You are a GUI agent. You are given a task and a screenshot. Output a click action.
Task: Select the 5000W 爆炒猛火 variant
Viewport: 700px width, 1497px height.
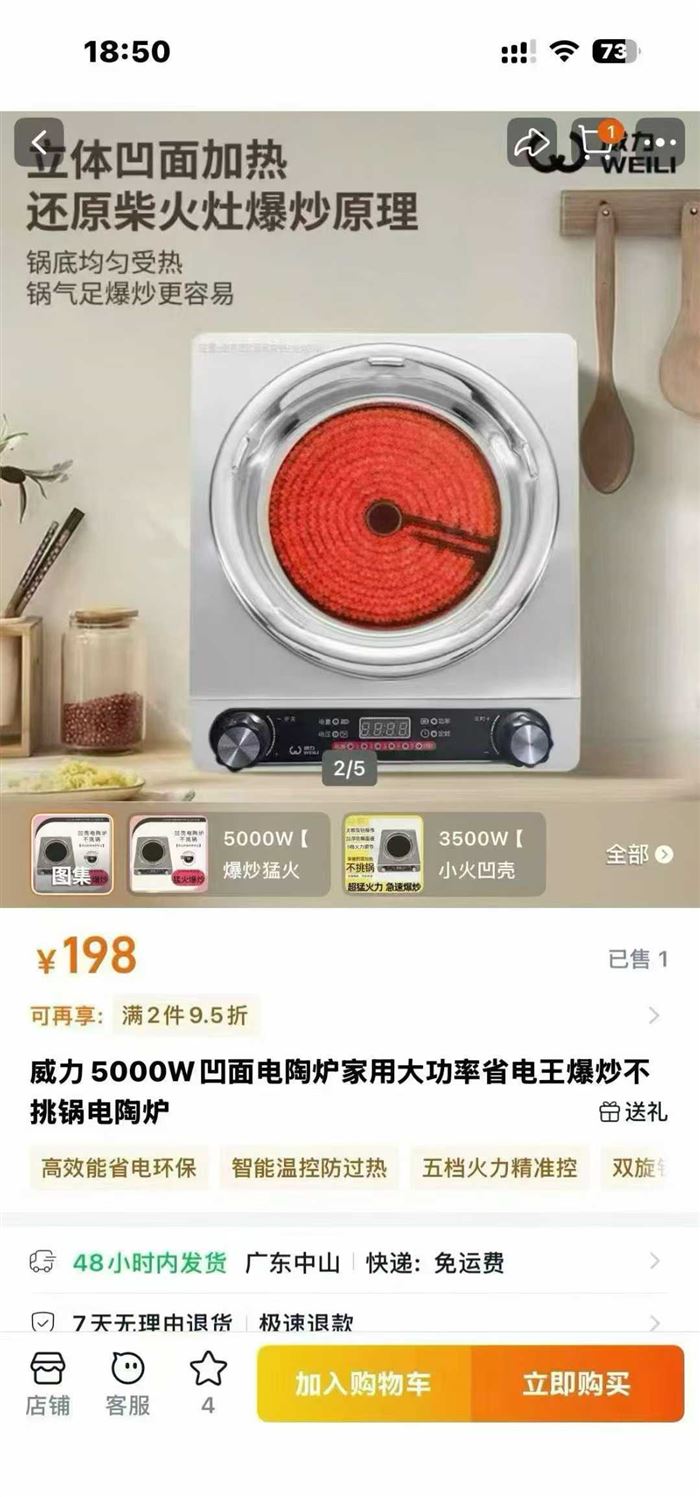point(229,853)
